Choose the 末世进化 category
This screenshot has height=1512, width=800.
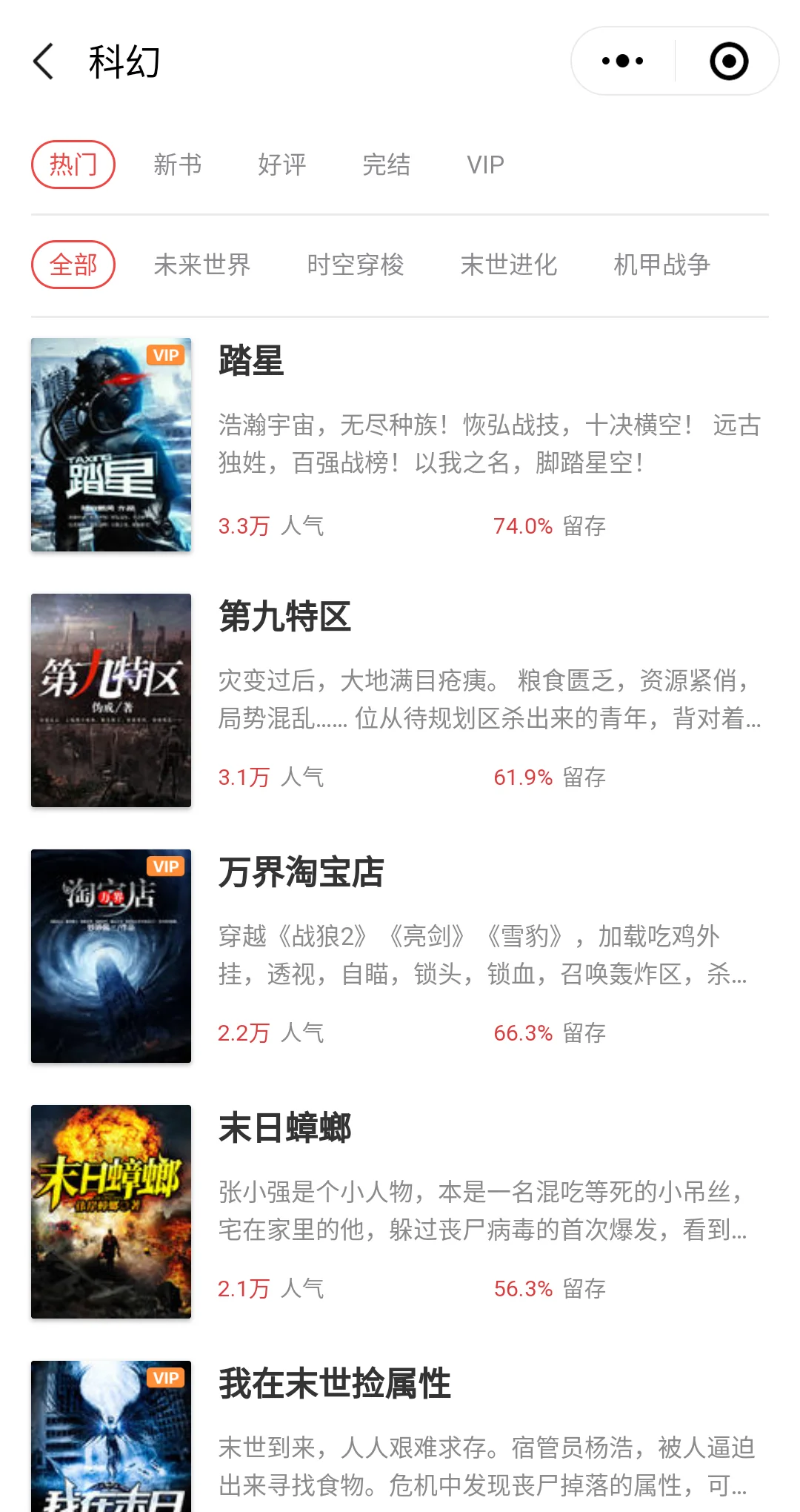point(509,265)
